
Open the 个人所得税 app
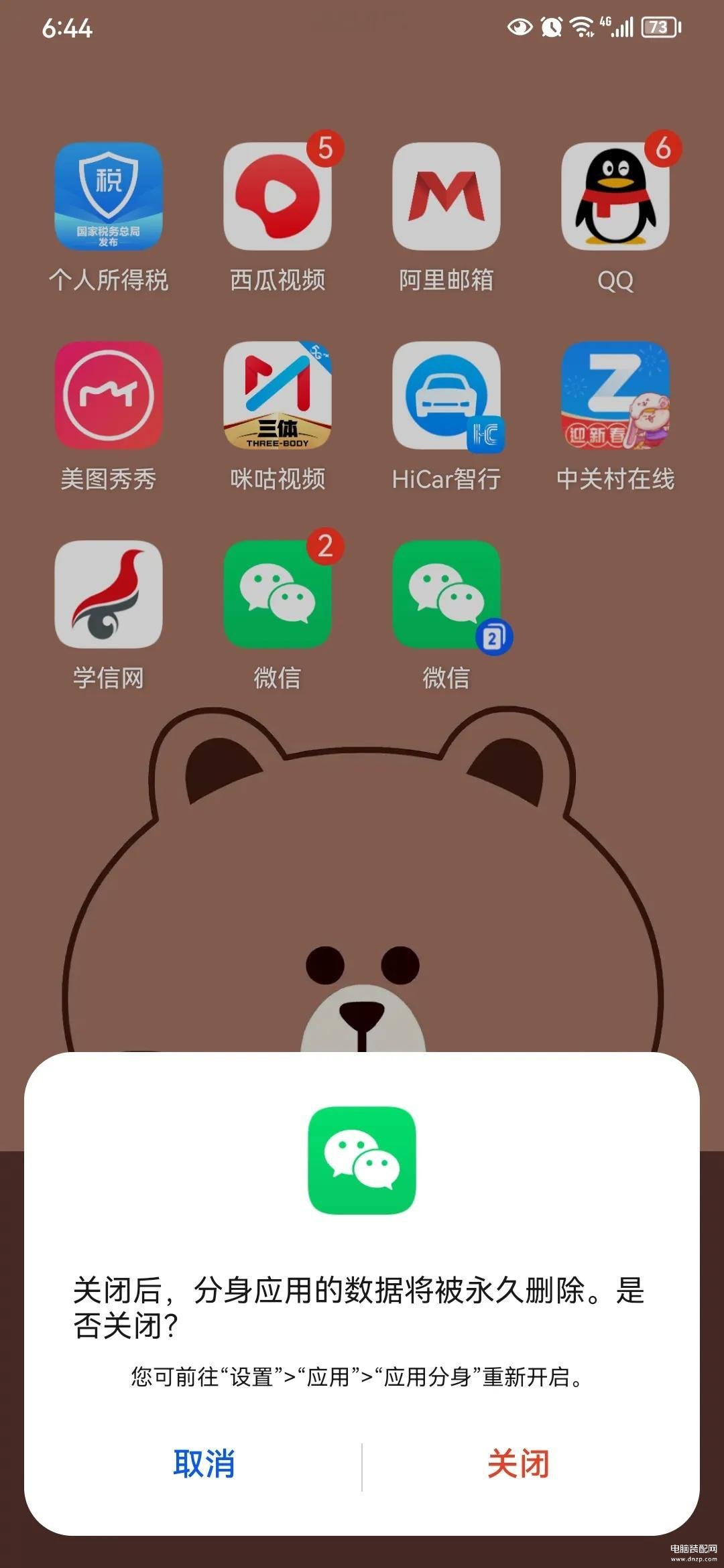pyautogui.click(x=109, y=196)
